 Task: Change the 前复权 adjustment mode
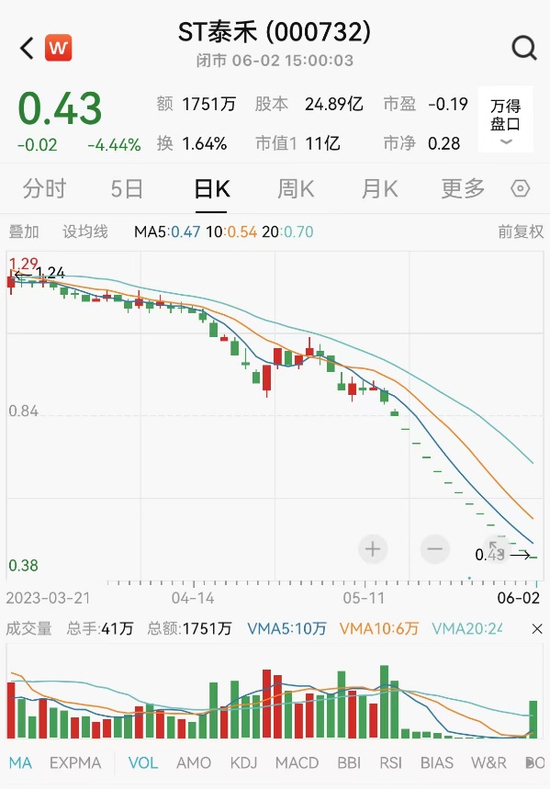tap(520, 232)
